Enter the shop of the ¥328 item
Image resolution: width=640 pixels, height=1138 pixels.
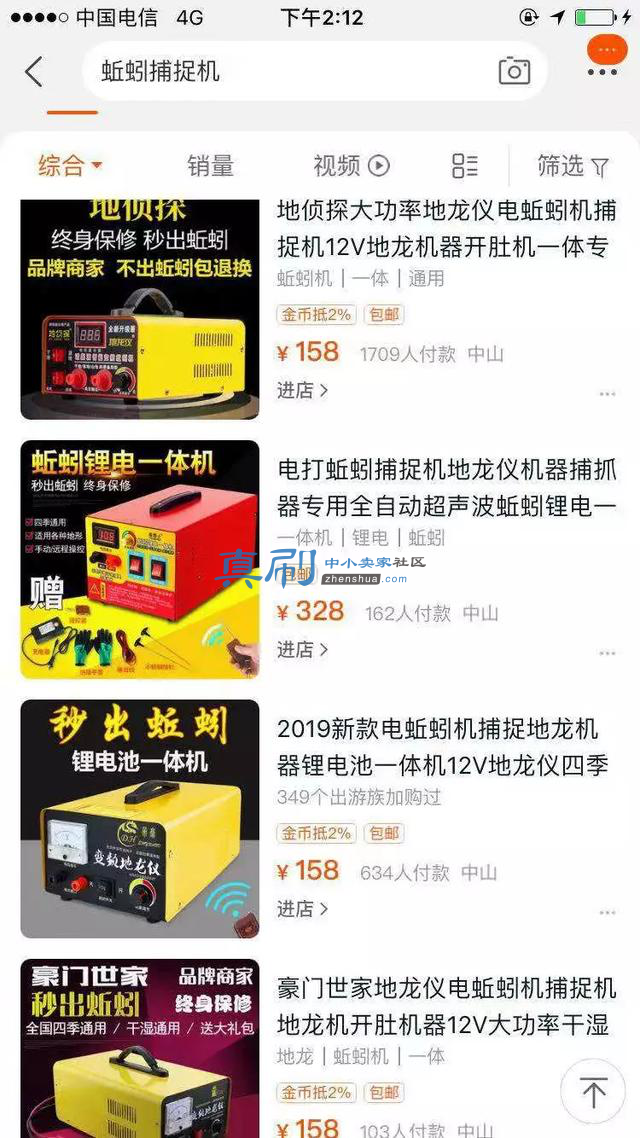pos(302,649)
